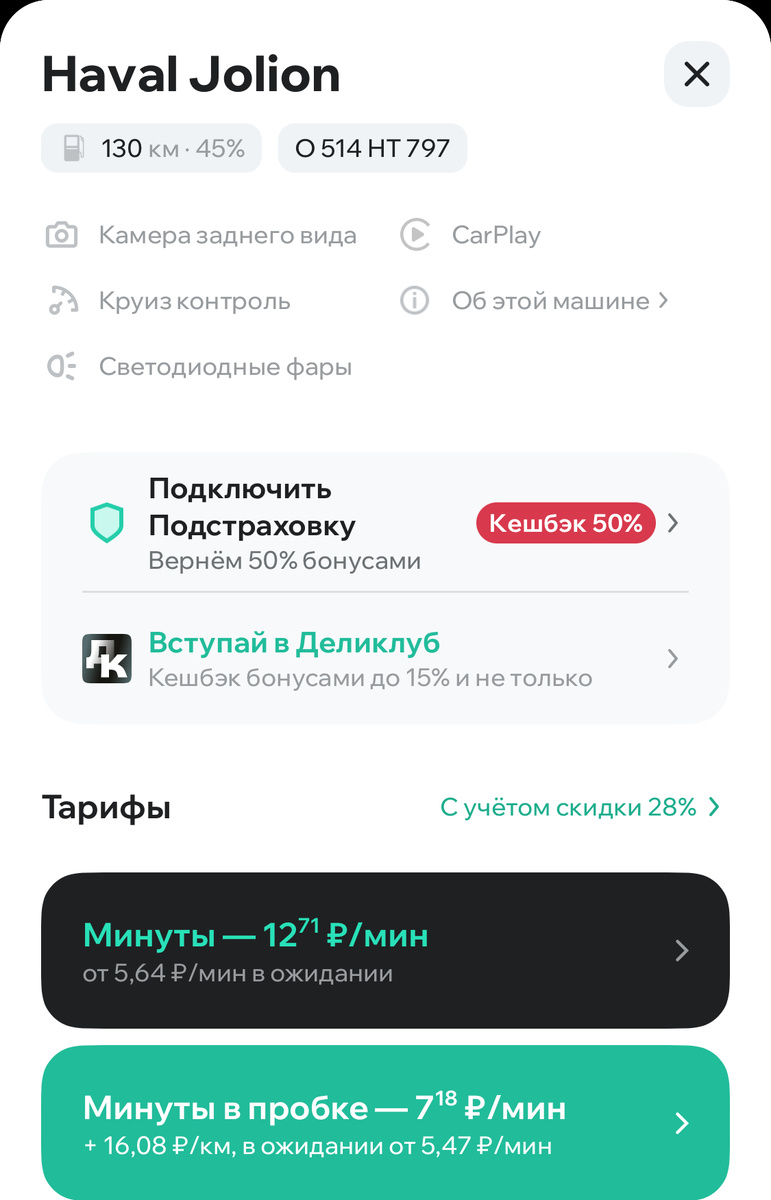Screen dimensions: 771x1200
Task: Click the Кешбэк 50% badge
Action: click(x=565, y=522)
